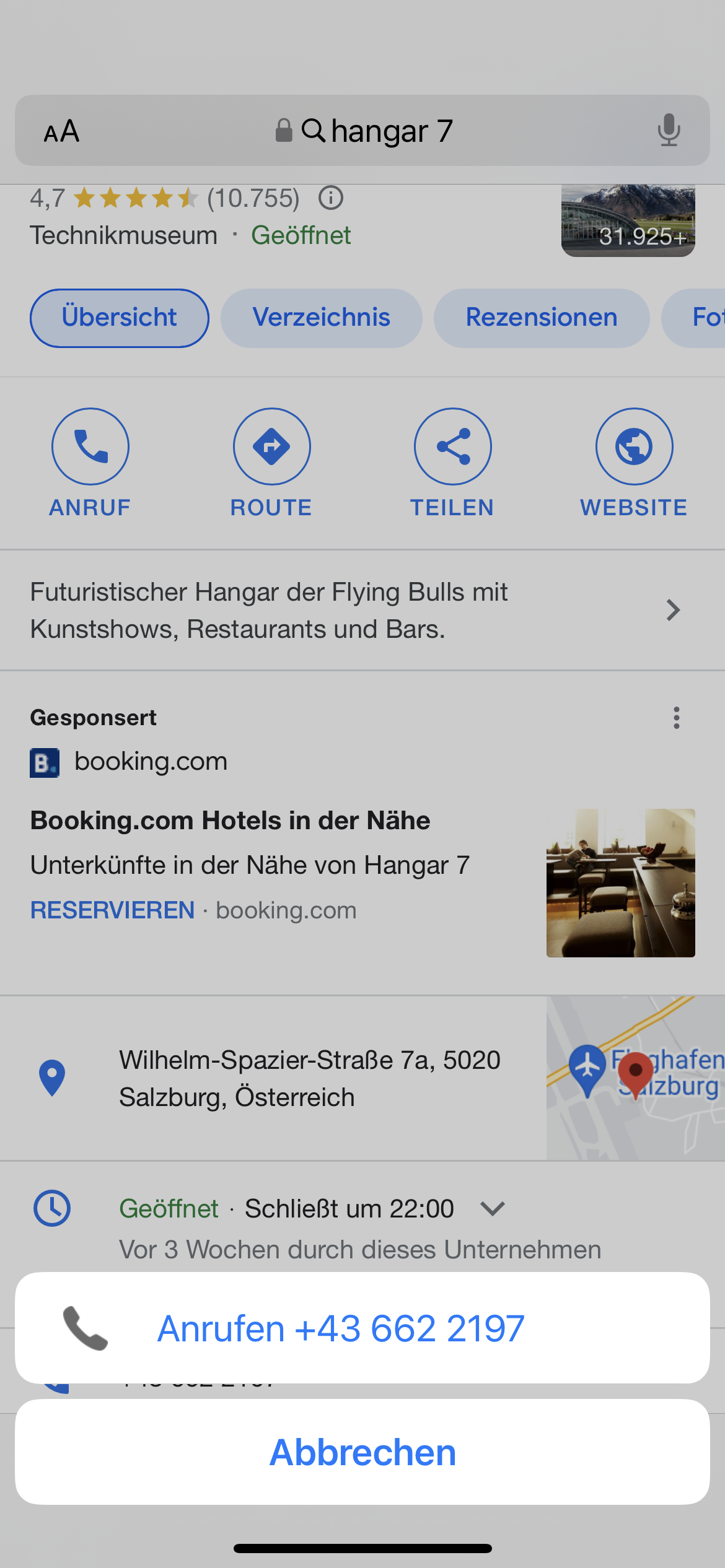Image resolution: width=725 pixels, height=1568 pixels.
Task: Open the Wilhelm-Spazier-Straße address row
Action: pos(309,1078)
